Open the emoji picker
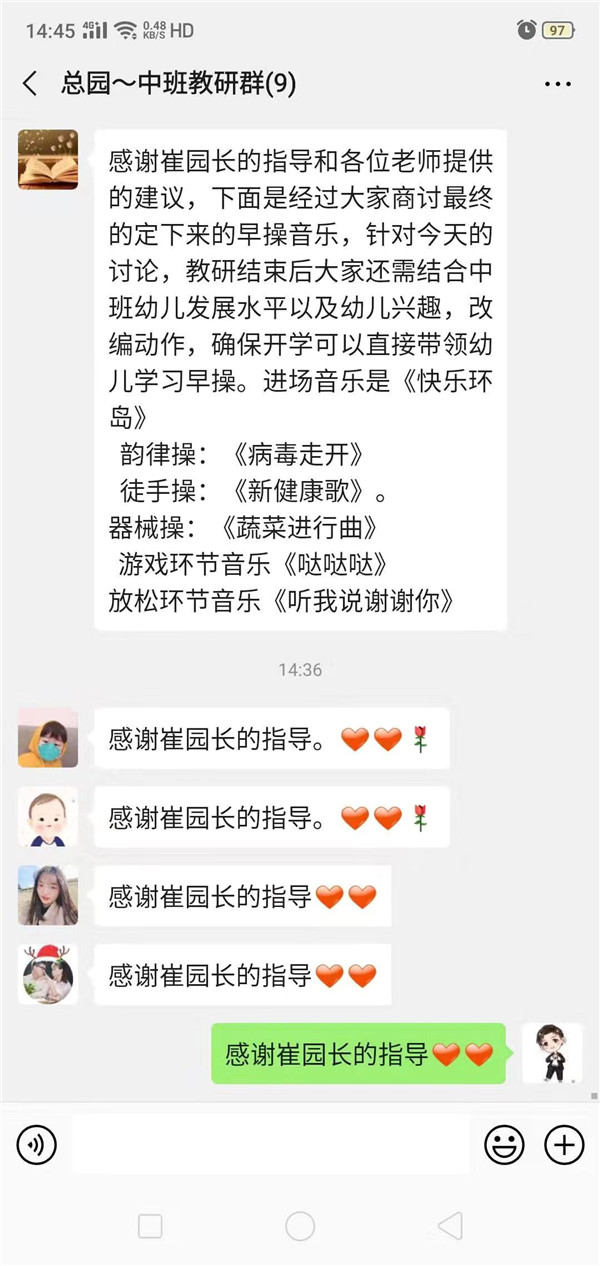 point(505,1145)
